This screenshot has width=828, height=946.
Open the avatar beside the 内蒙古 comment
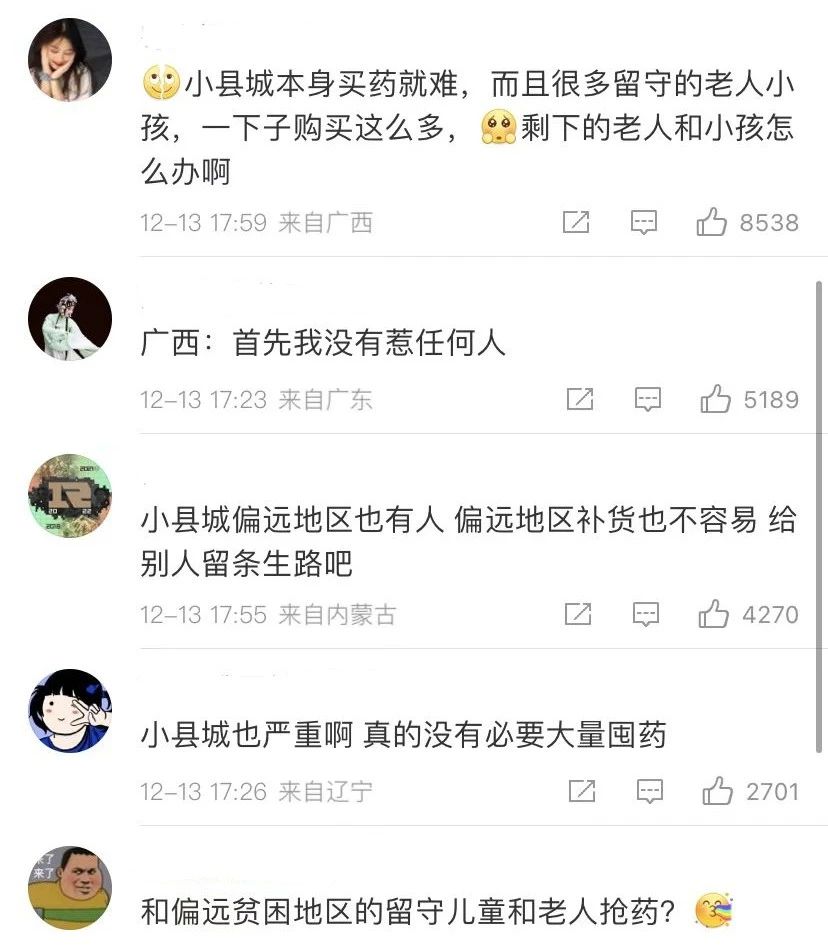[x=69, y=496]
